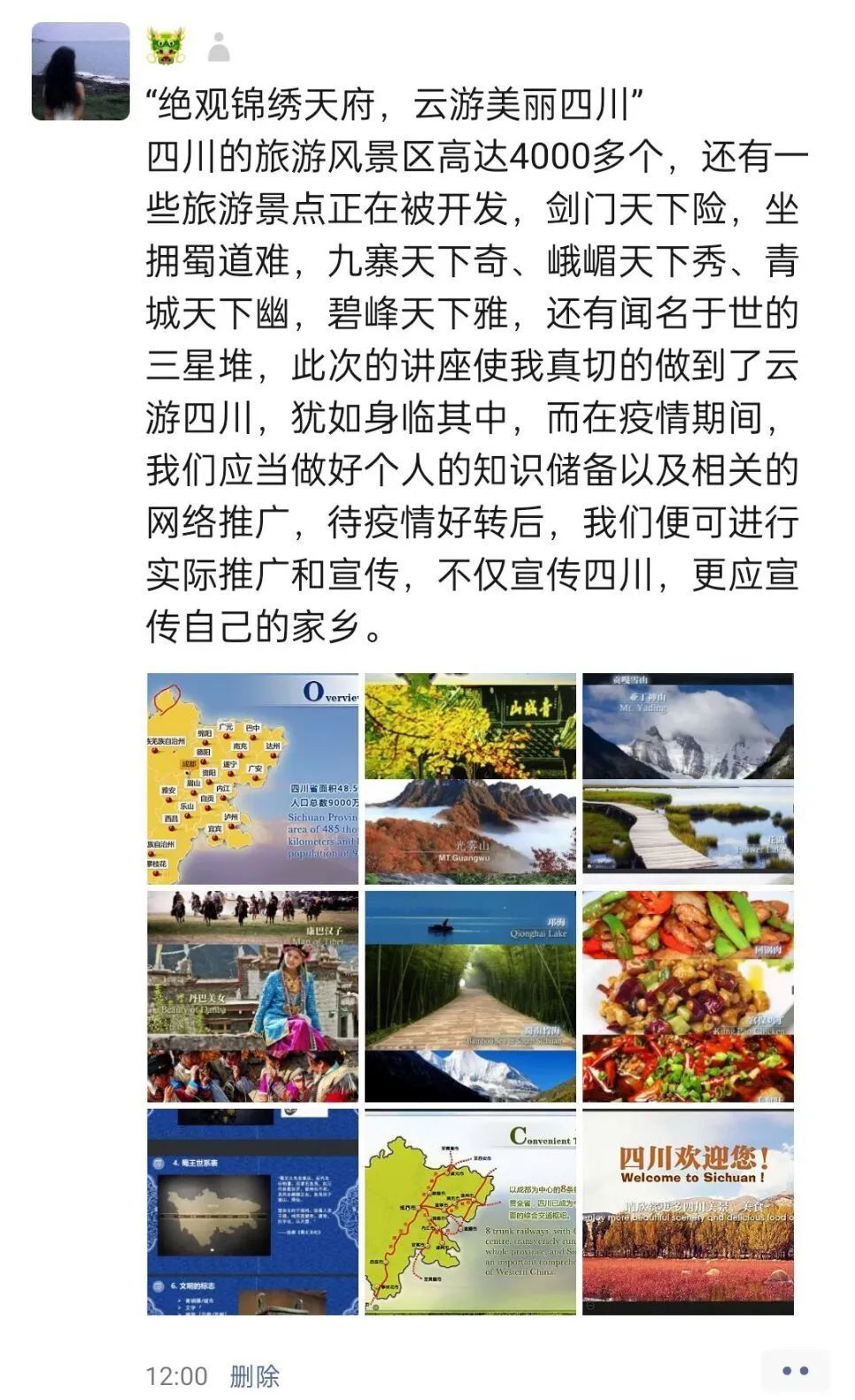Open the blue 蜀王世系表 slide photo
This screenshot has height=1400, width=855.
[252, 1212]
